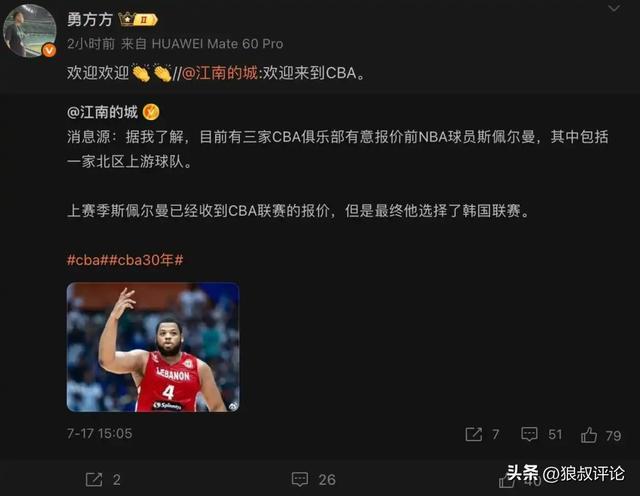
Task: Open 勇方方's post's 26 comments
Action: tap(314, 479)
